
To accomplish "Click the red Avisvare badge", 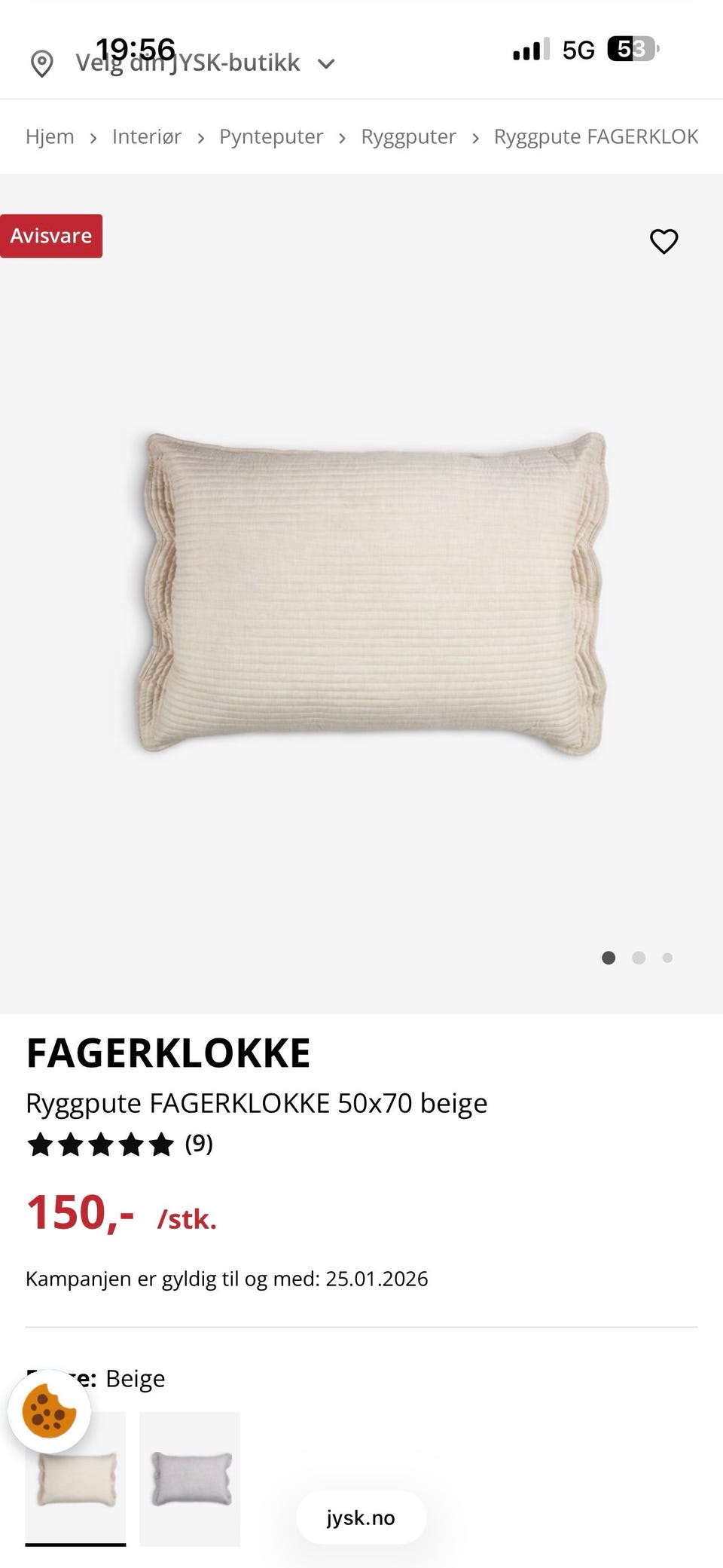I will coord(50,235).
